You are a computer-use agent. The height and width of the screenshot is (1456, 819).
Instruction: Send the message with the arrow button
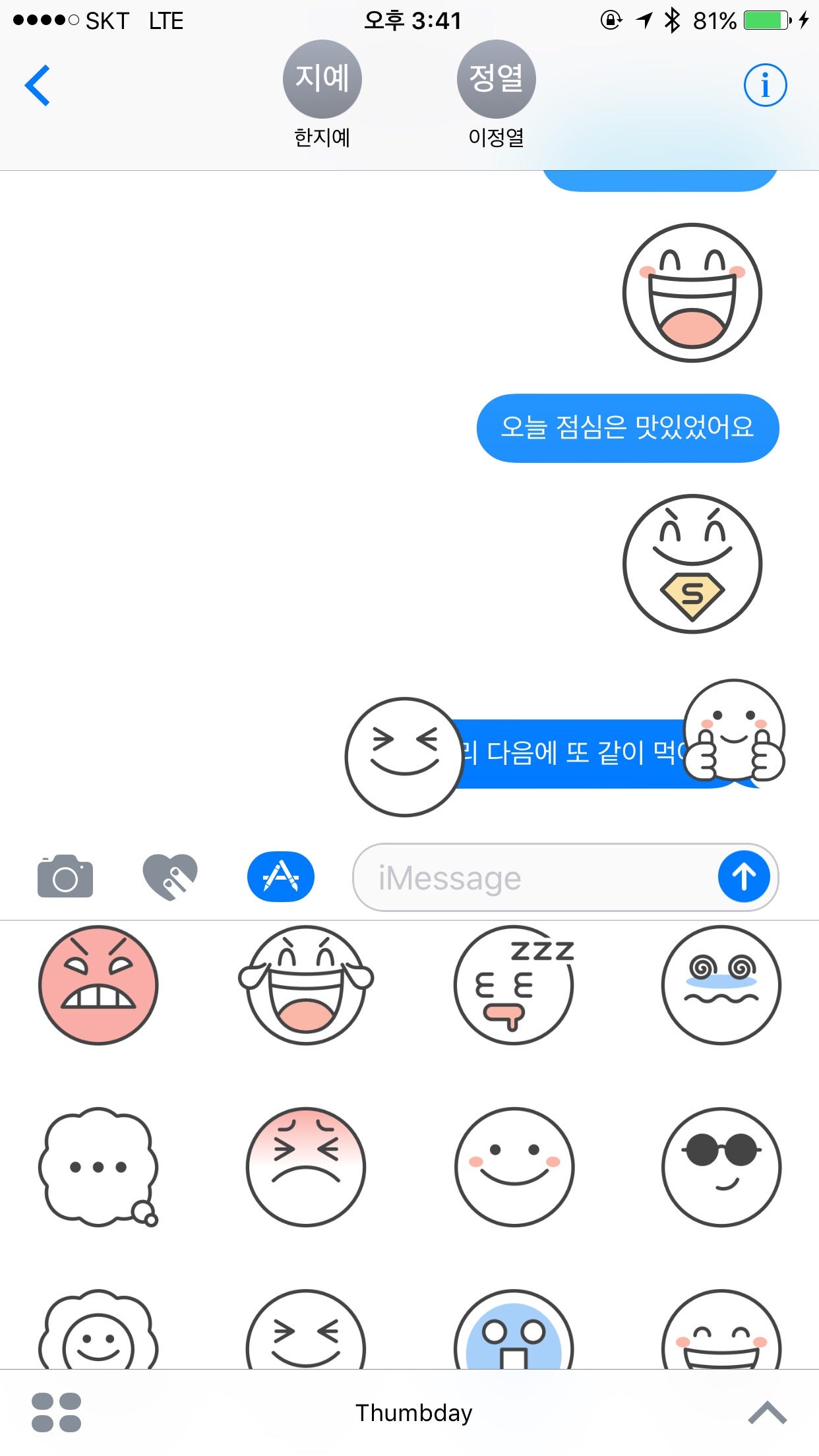click(x=744, y=877)
